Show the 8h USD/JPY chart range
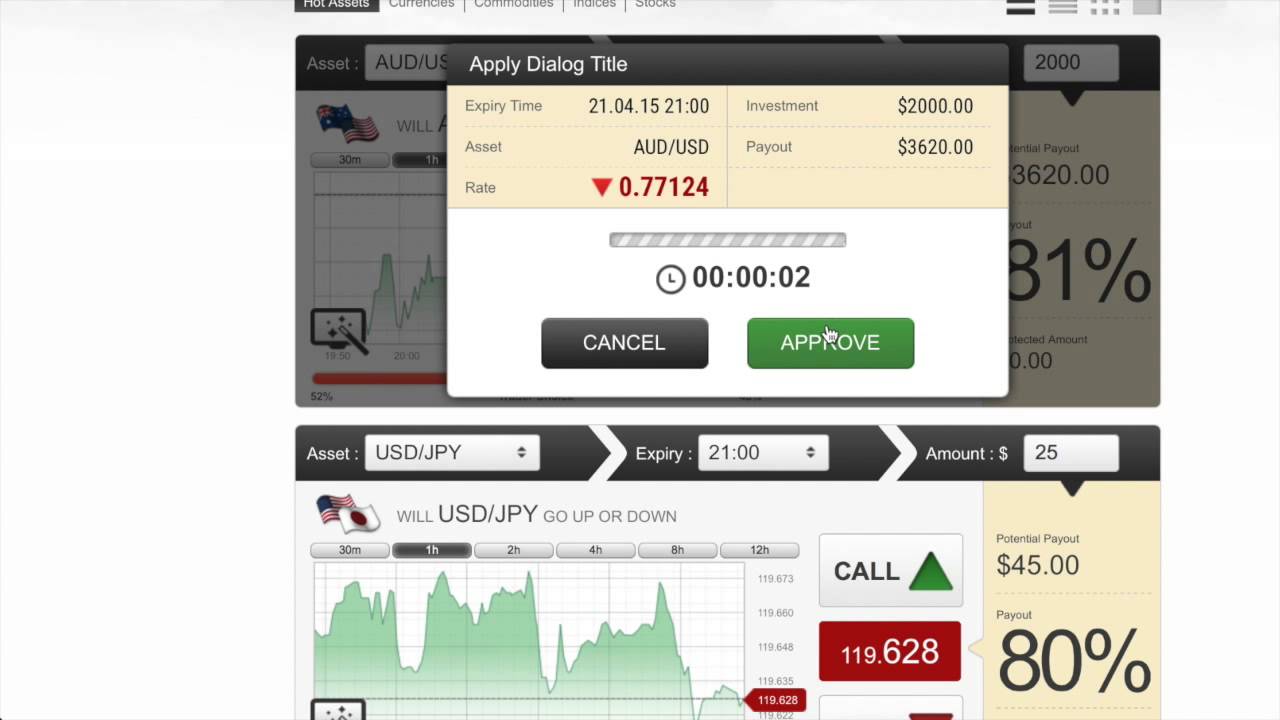The height and width of the screenshot is (720, 1280). click(677, 550)
